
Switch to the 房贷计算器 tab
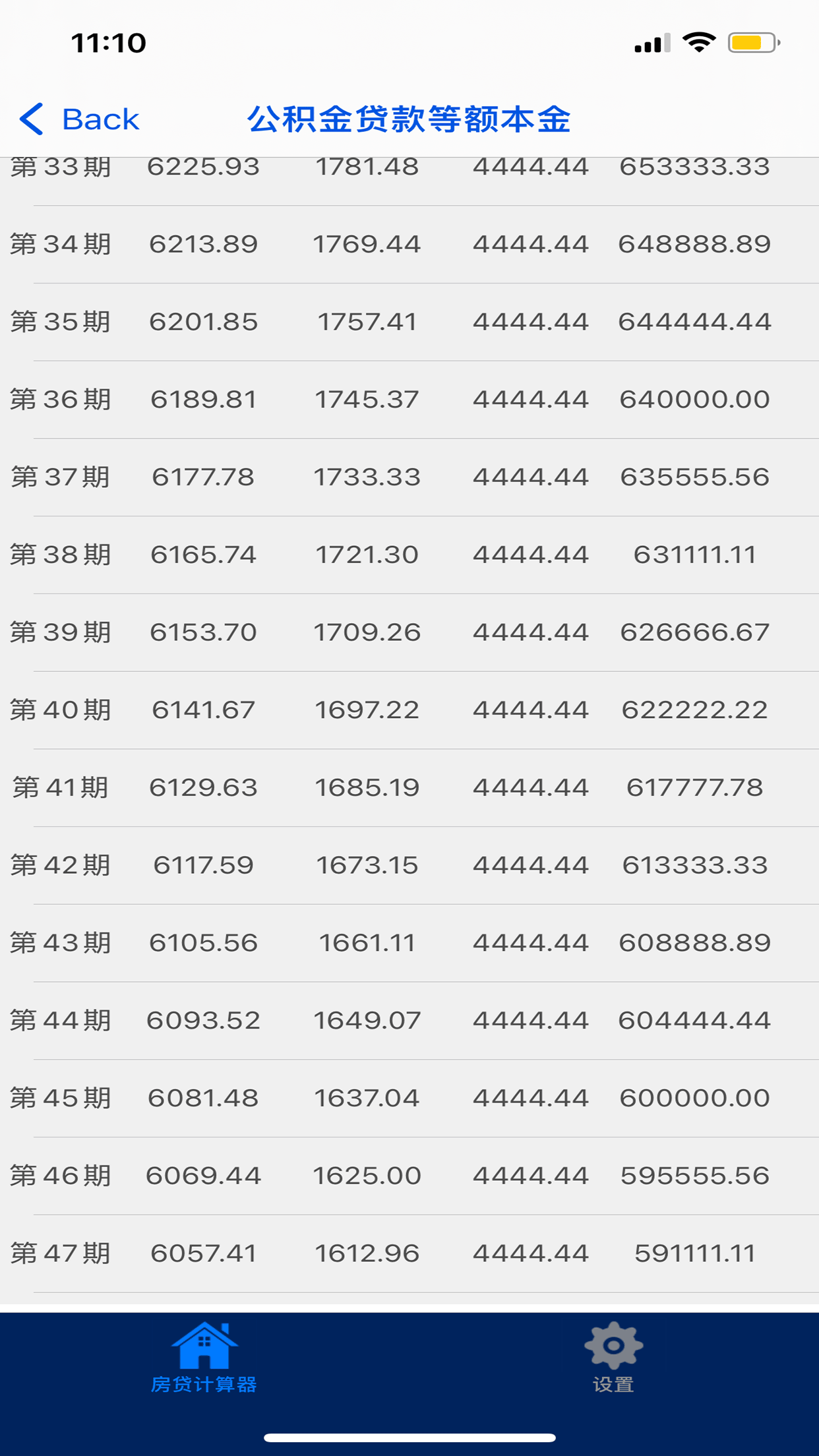point(204,1357)
